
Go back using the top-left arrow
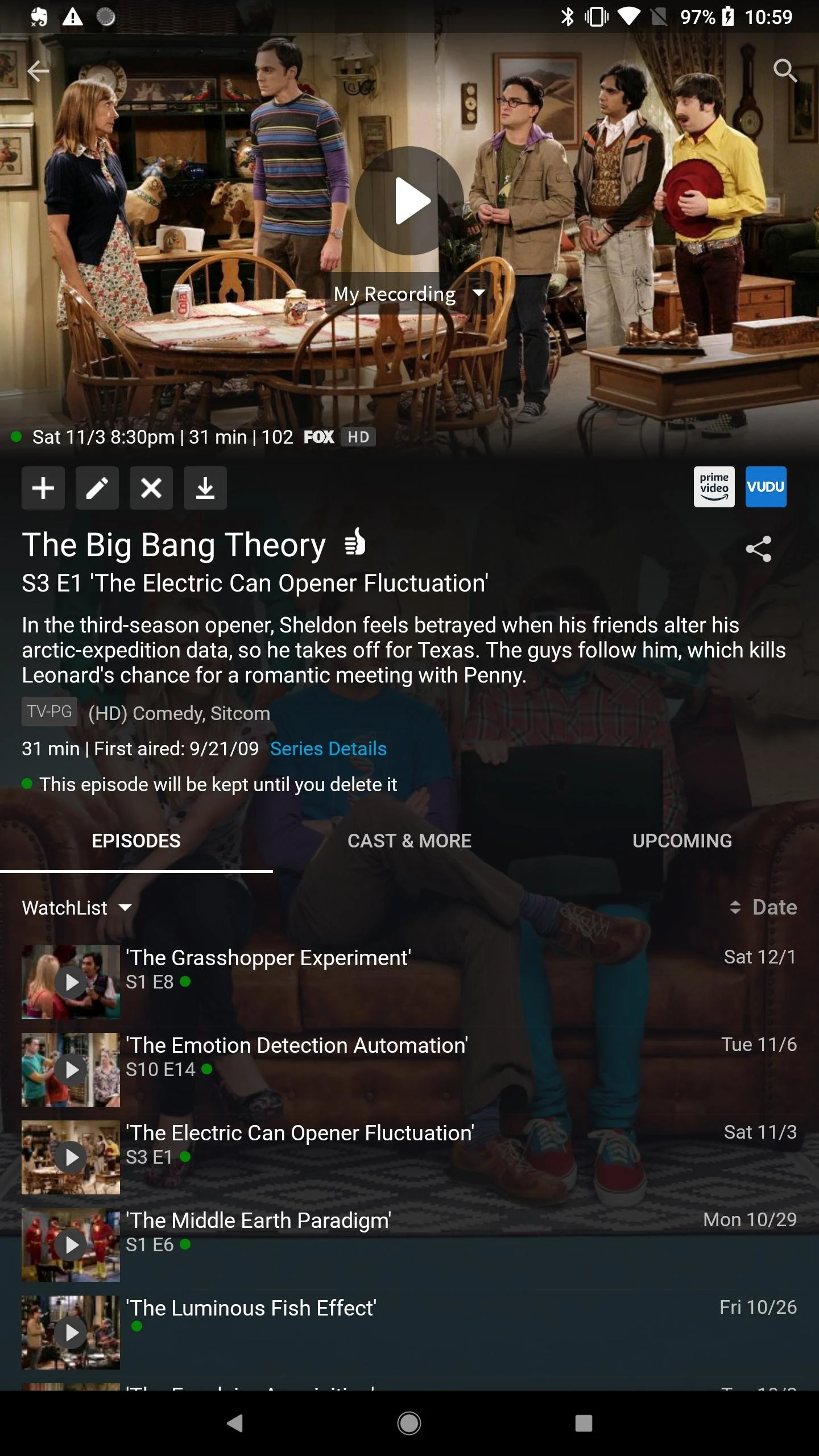pyautogui.click(x=38, y=71)
